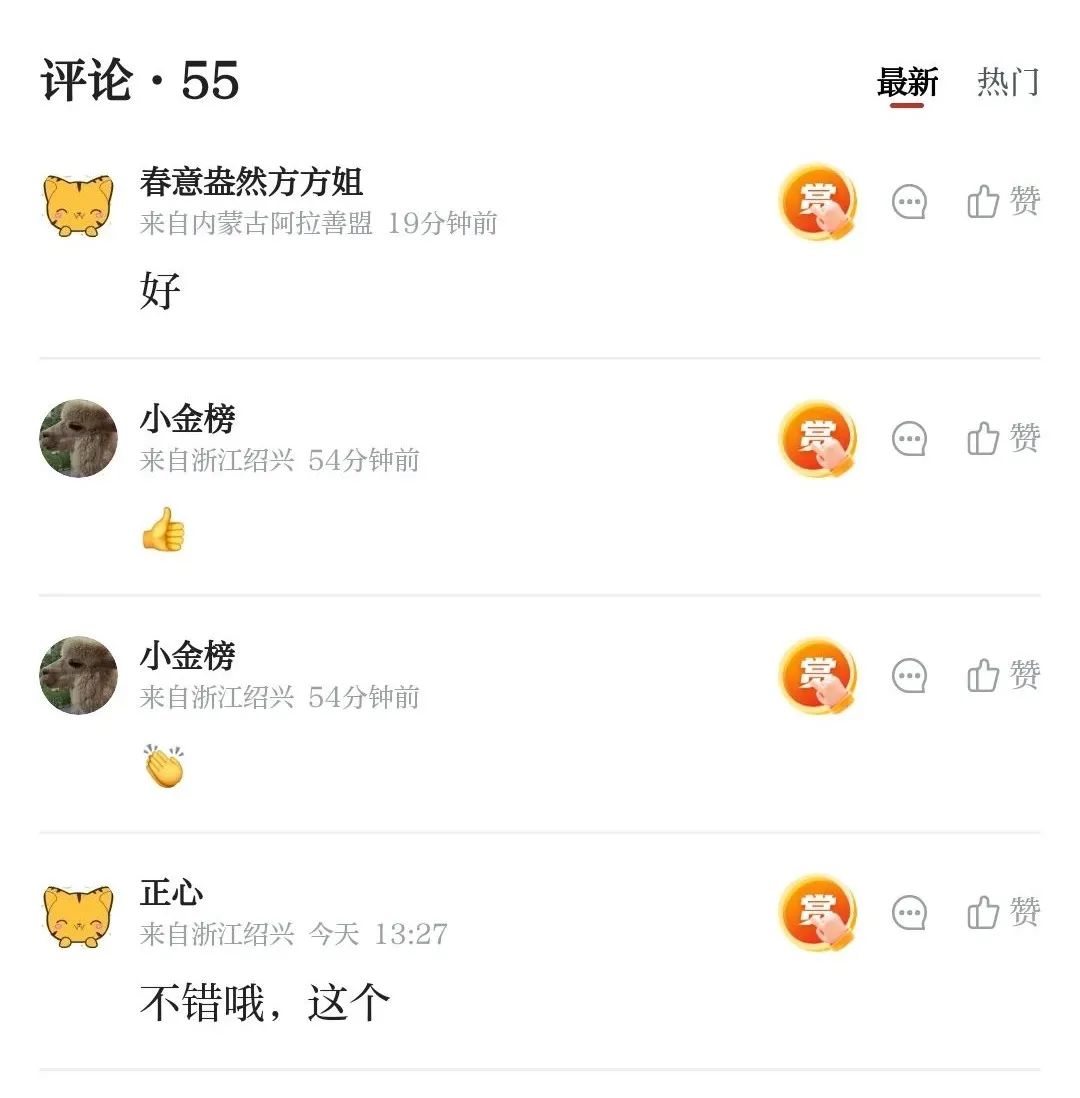Image resolution: width=1080 pixels, height=1098 pixels.
Task: Switch to the 热门 comments tab
Action: click(1008, 82)
